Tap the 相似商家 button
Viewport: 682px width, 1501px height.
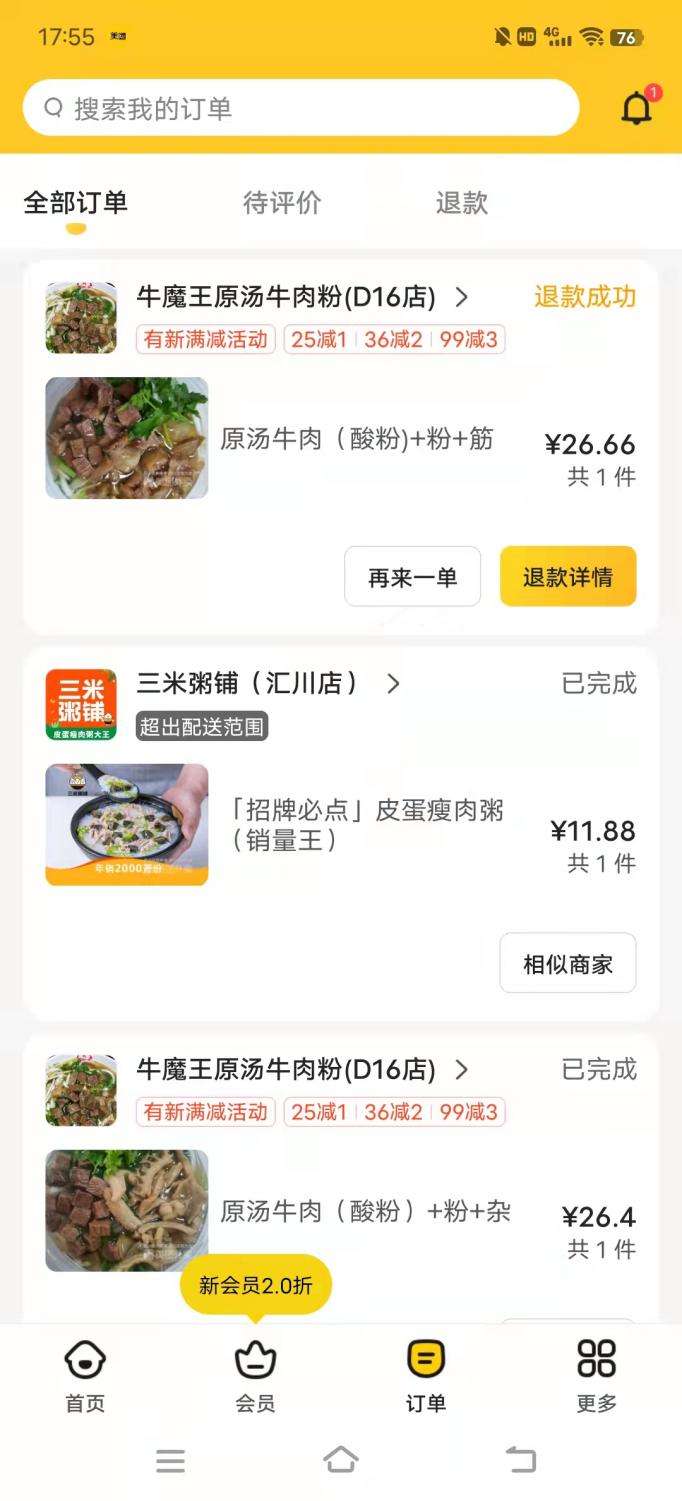[x=568, y=964]
